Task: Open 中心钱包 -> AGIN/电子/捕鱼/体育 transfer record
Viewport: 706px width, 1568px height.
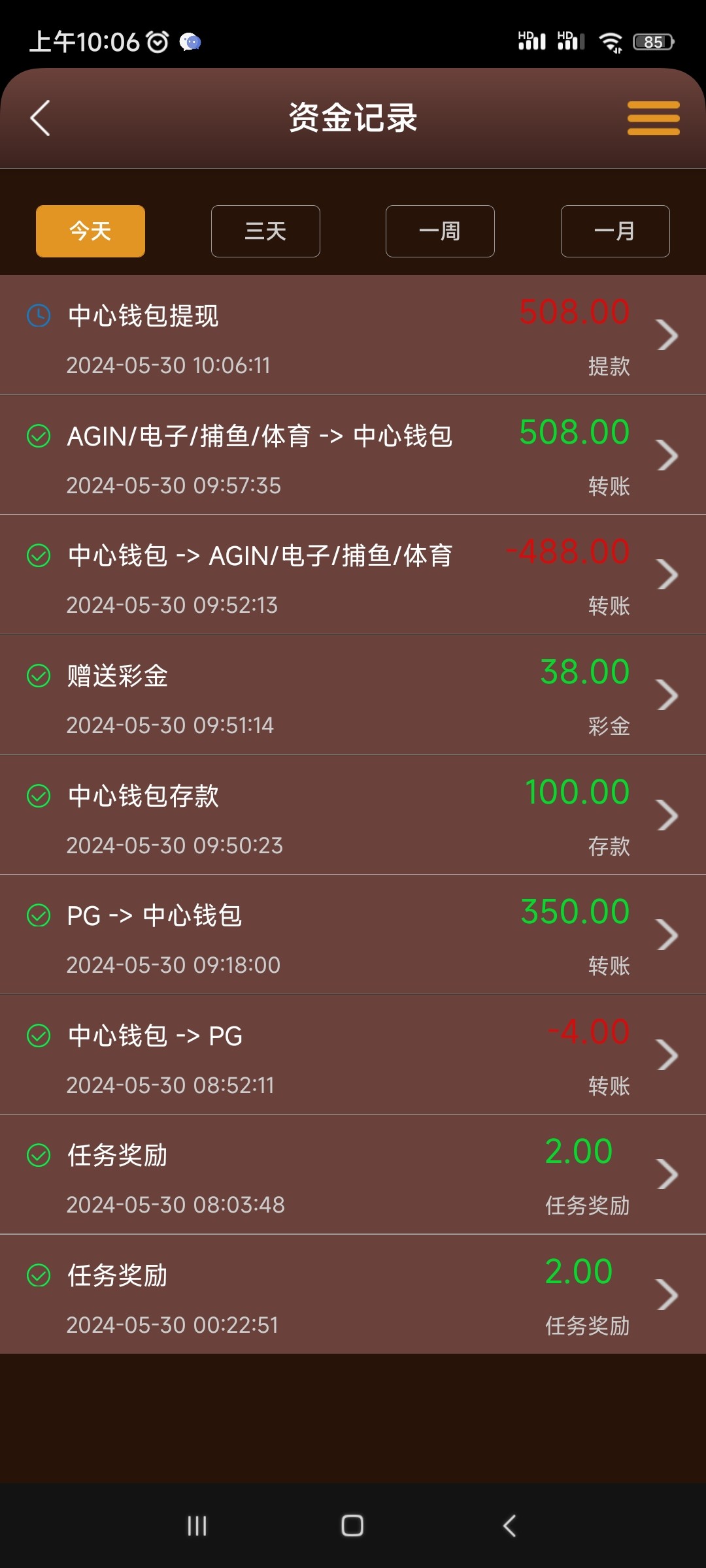Action: pos(353,575)
